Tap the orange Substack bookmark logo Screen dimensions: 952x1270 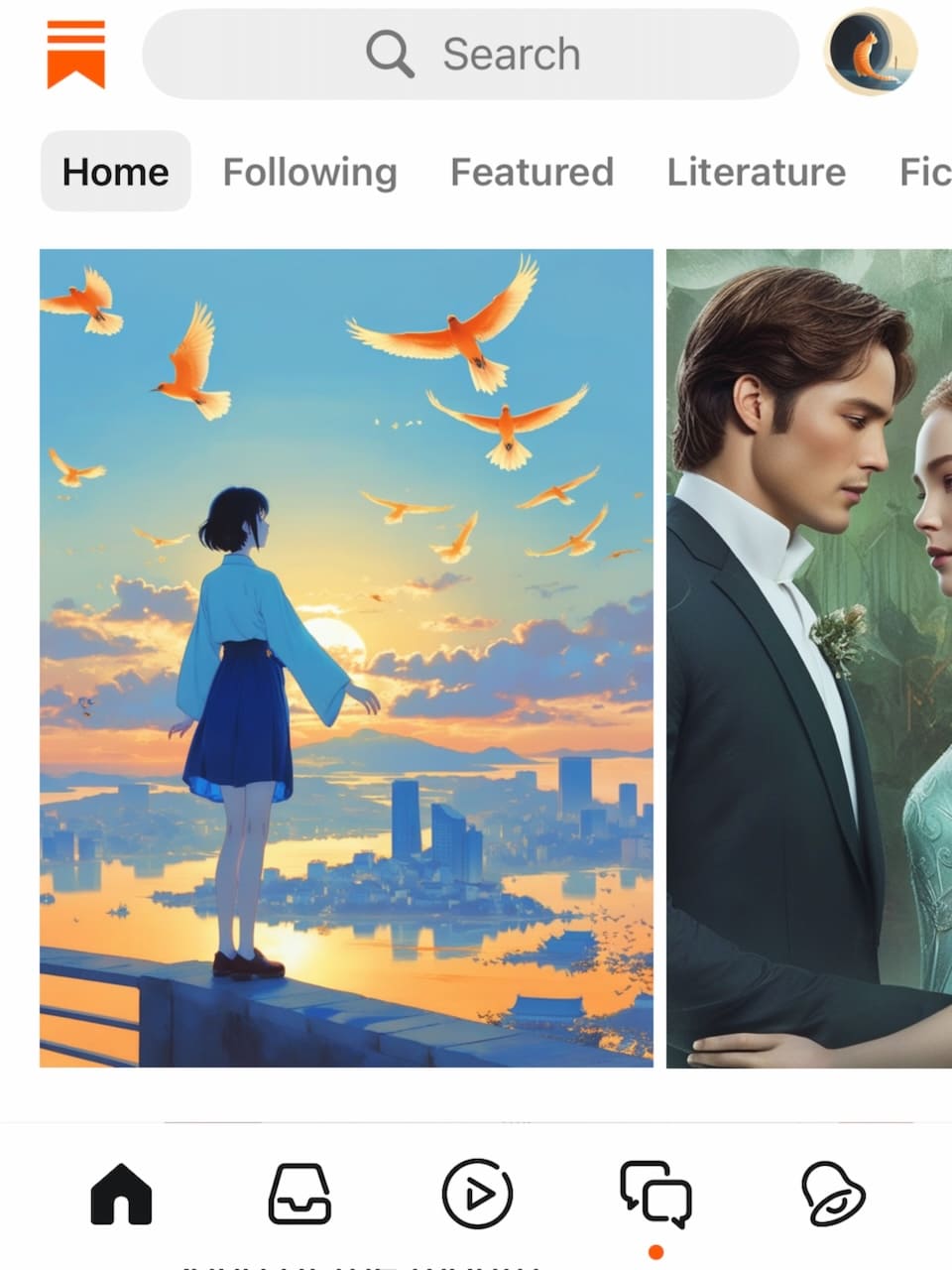tap(75, 55)
